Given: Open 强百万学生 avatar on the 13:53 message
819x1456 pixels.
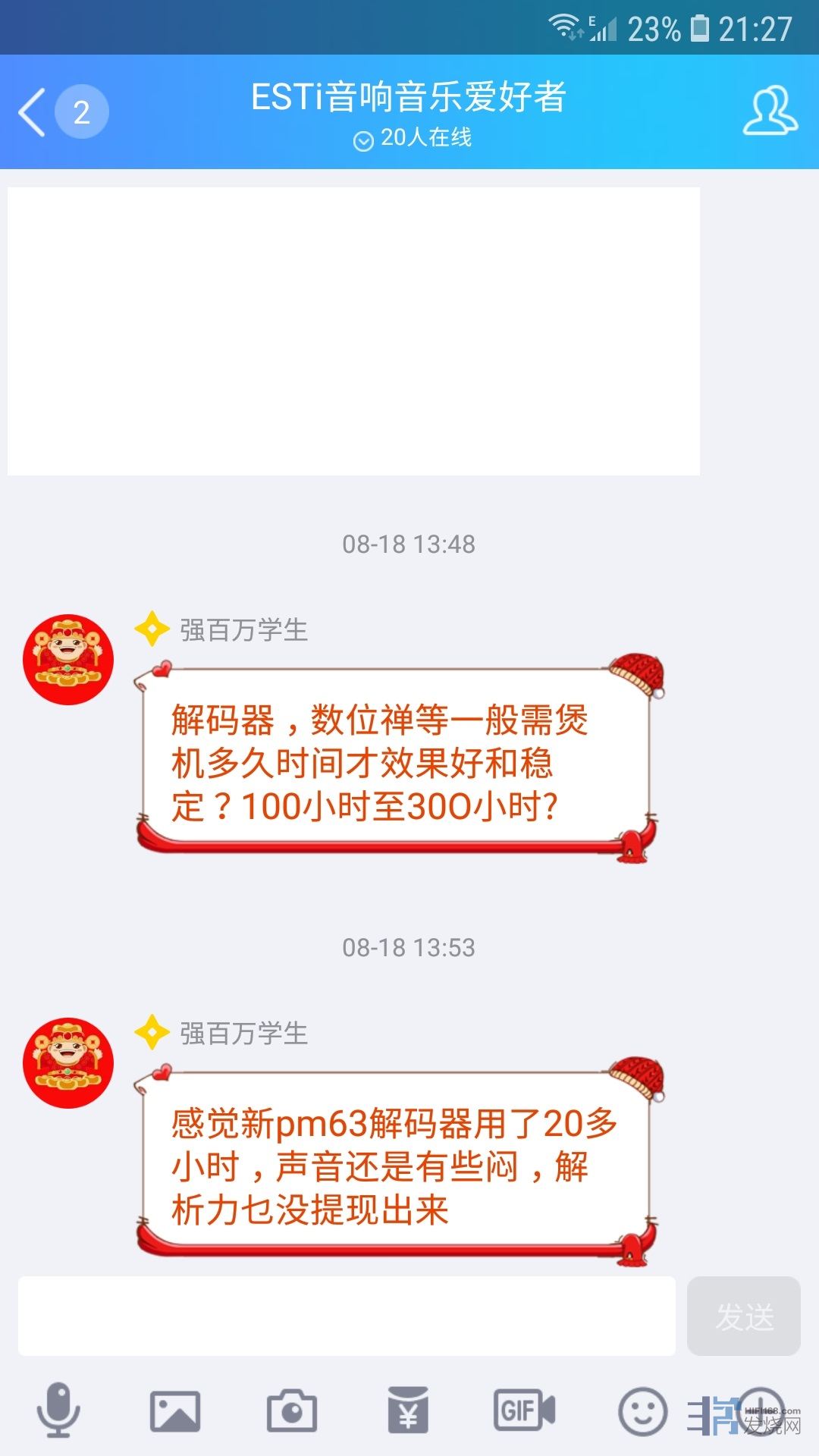Looking at the screenshot, I should [68, 1063].
